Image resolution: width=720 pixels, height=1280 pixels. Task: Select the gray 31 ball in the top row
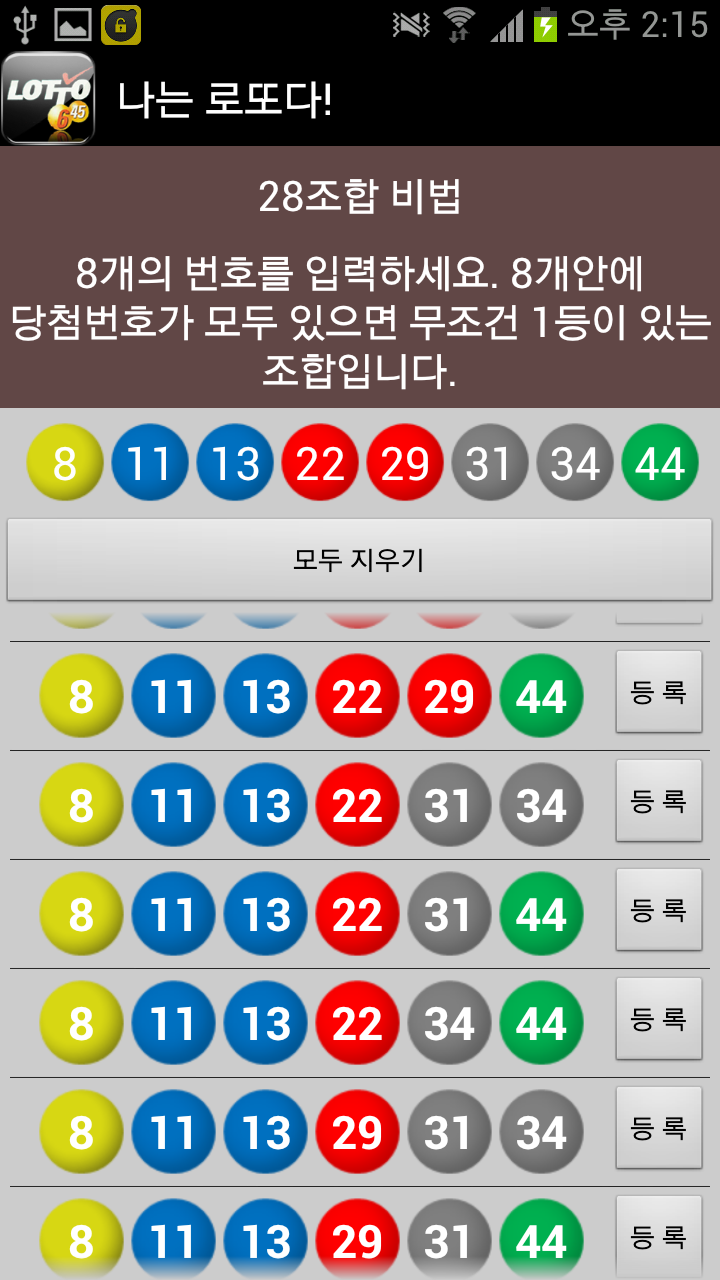point(490,463)
